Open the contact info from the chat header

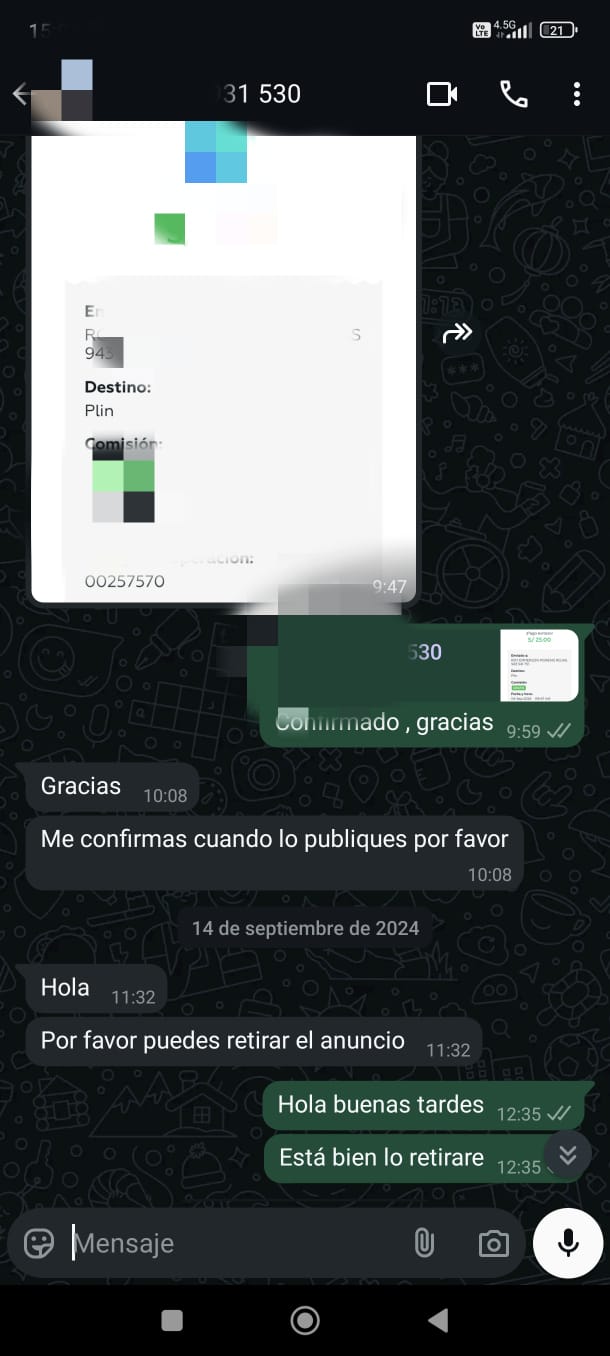click(258, 94)
